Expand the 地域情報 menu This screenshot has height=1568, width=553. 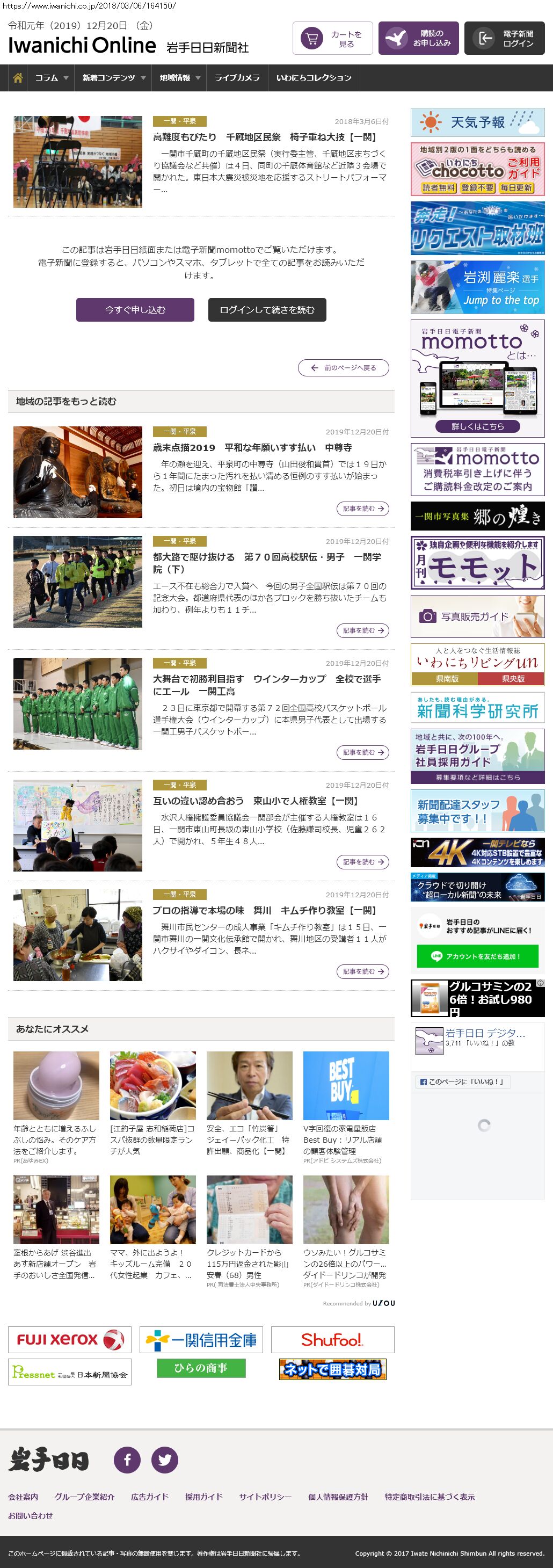coord(179,78)
